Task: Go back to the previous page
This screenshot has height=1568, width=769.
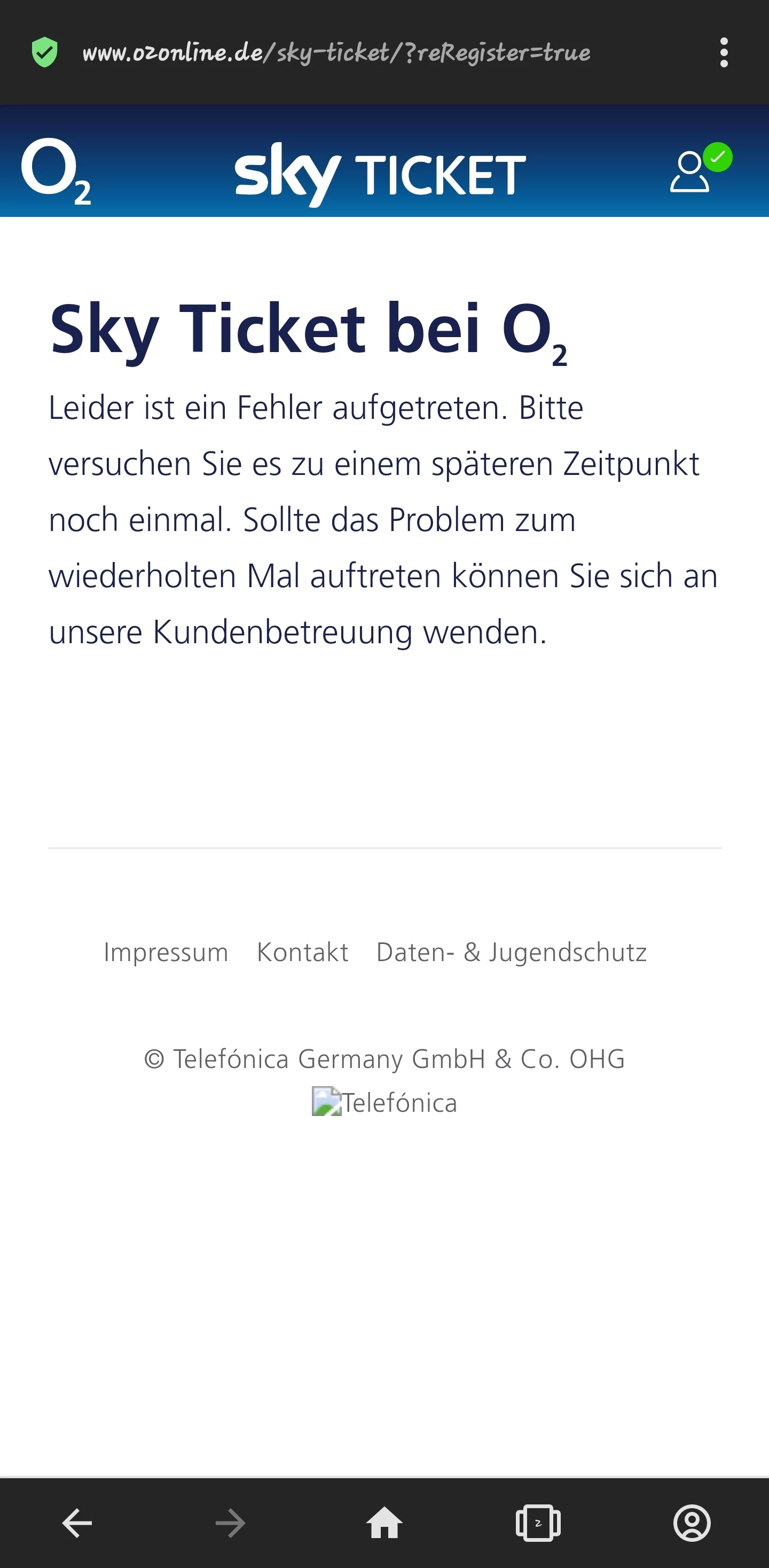Action: coord(77,1523)
